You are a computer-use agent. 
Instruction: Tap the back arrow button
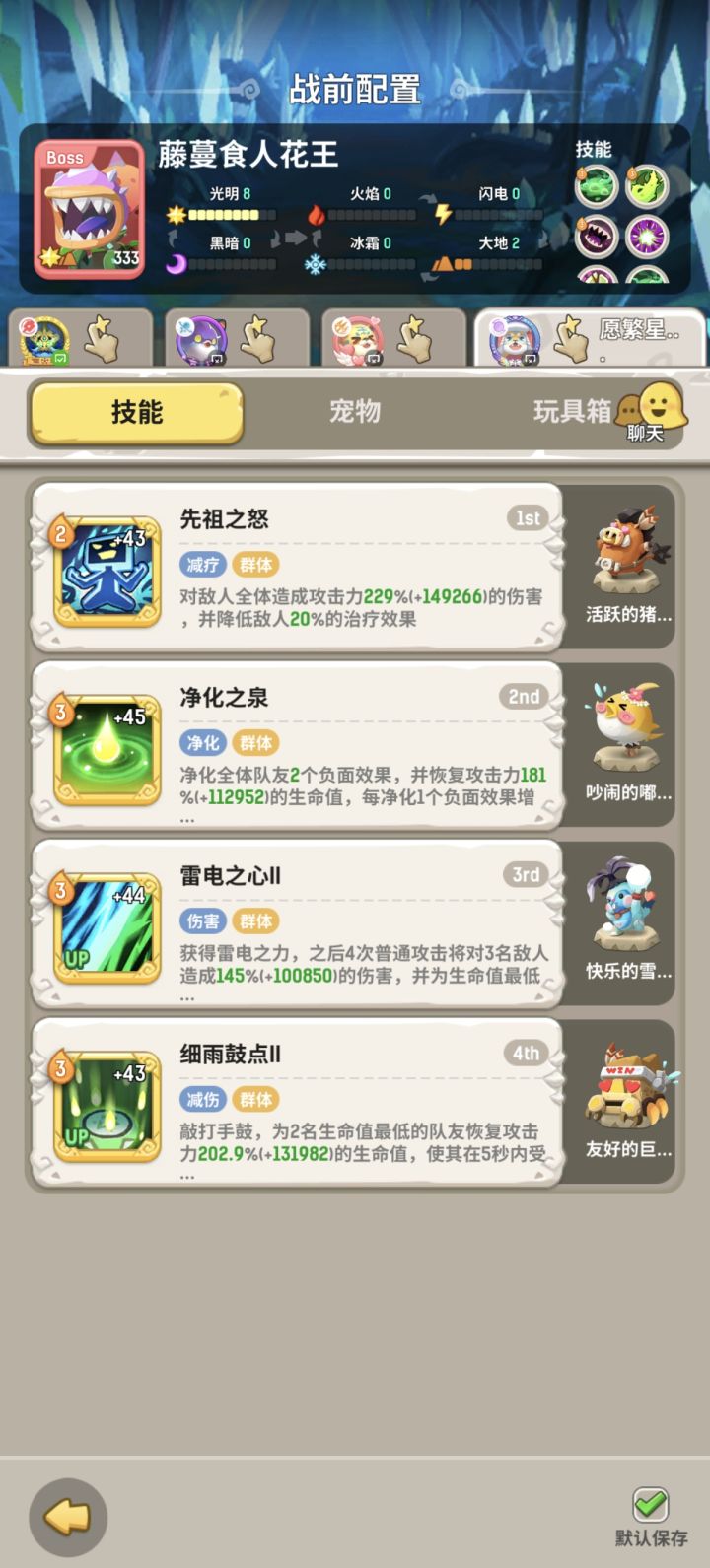point(68,1518)
